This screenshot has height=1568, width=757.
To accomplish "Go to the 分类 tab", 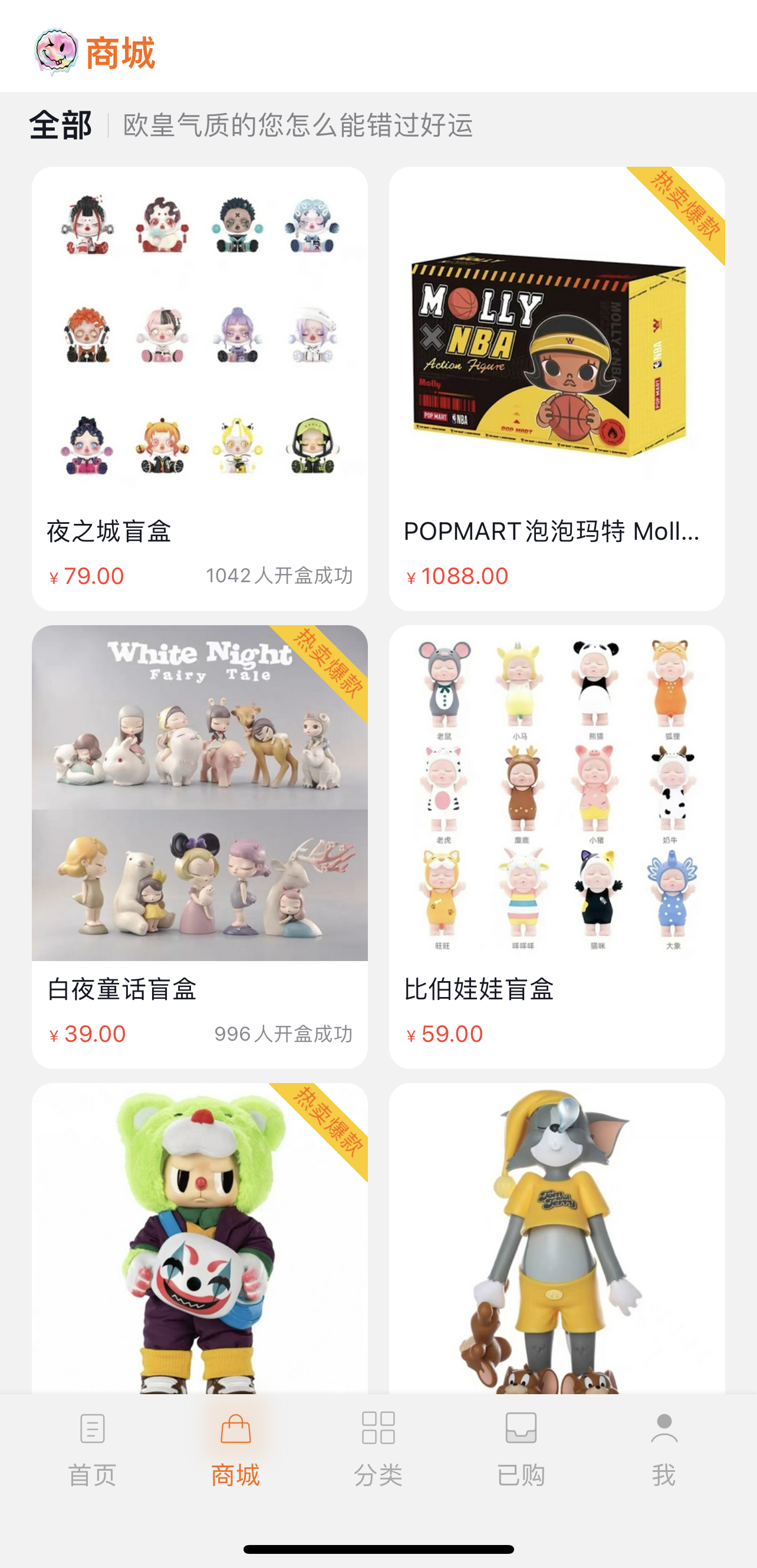I will point(378,1449).
